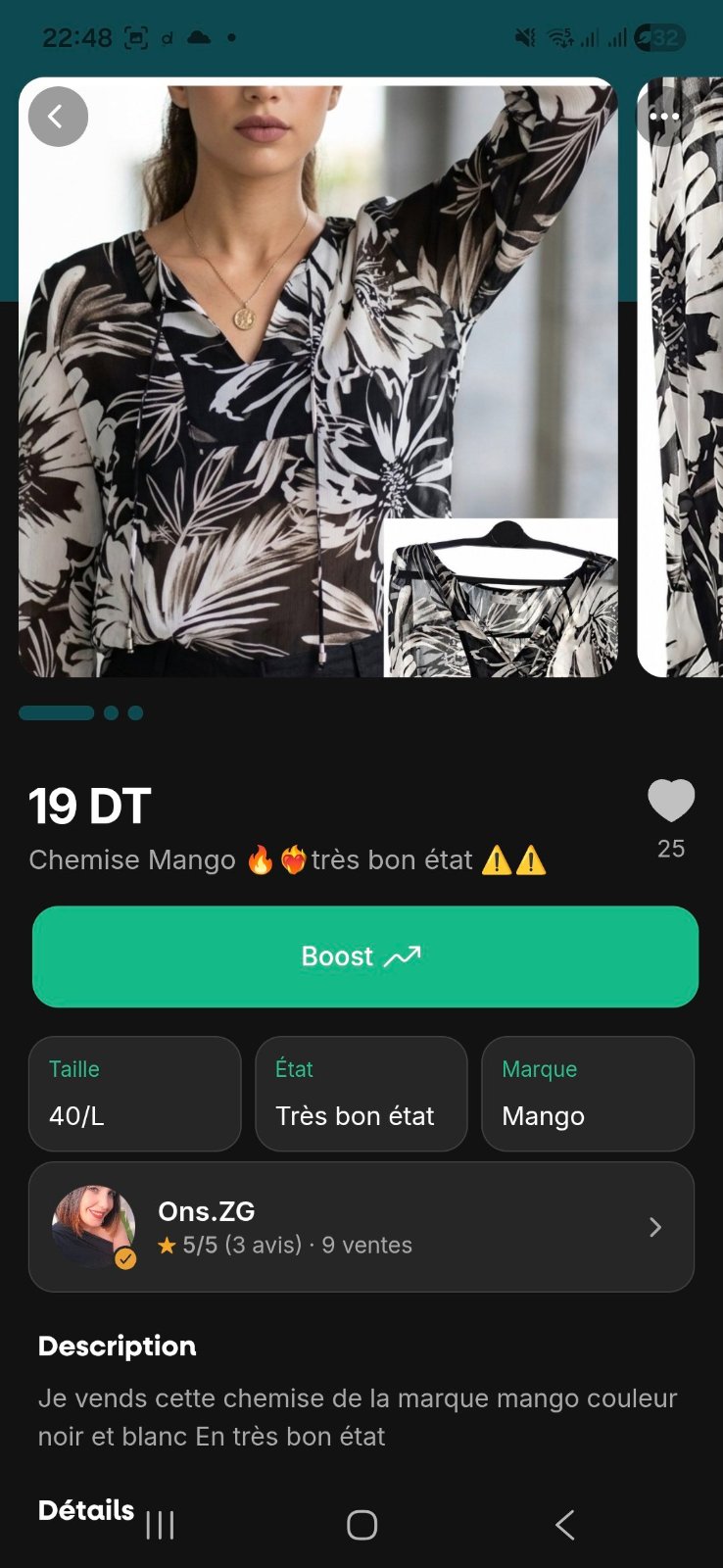Go back using the top-left arrow
The width and height of the screenshot is (723, 1568).
coord(58,117)
